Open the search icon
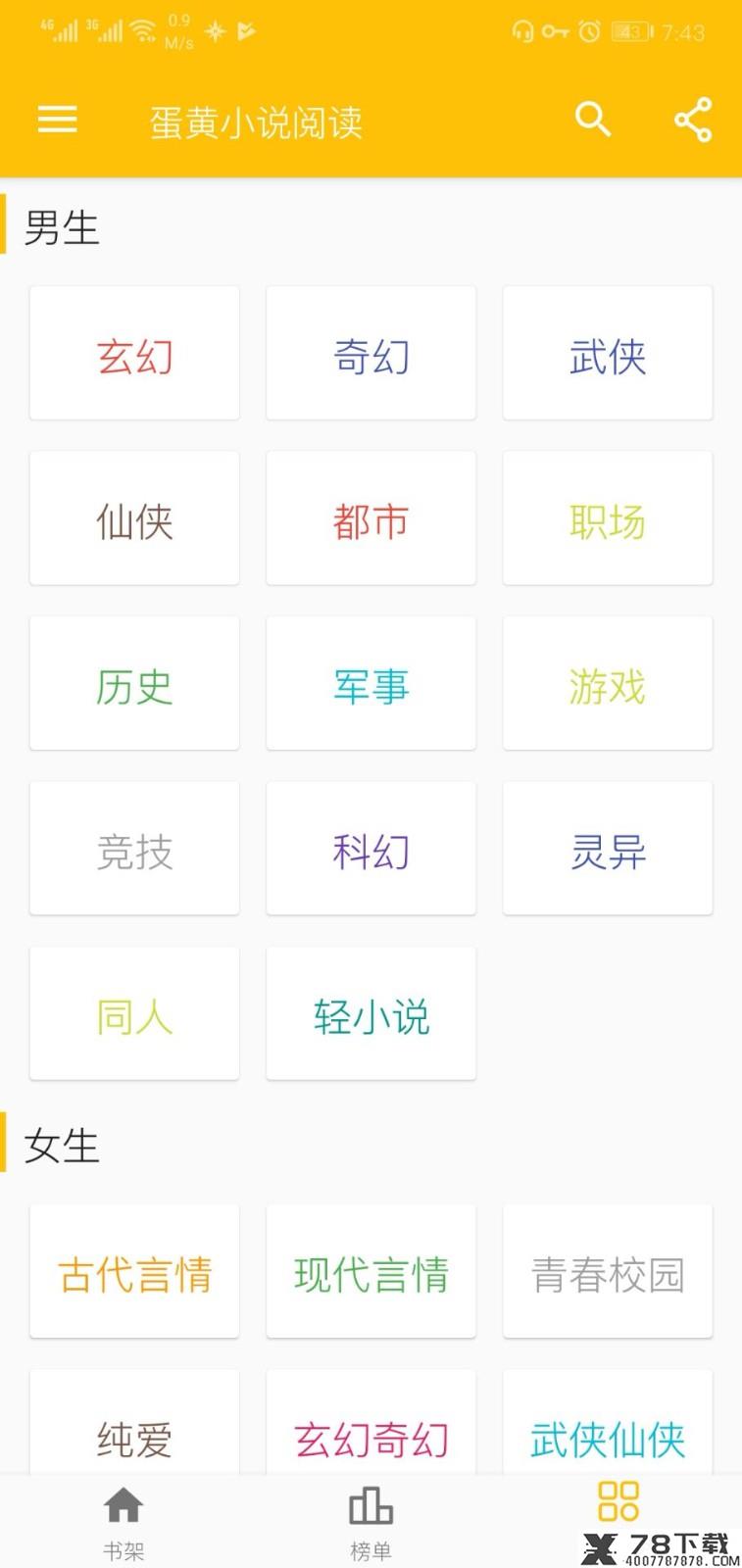 pyautogui.click(x=593, y=120)
